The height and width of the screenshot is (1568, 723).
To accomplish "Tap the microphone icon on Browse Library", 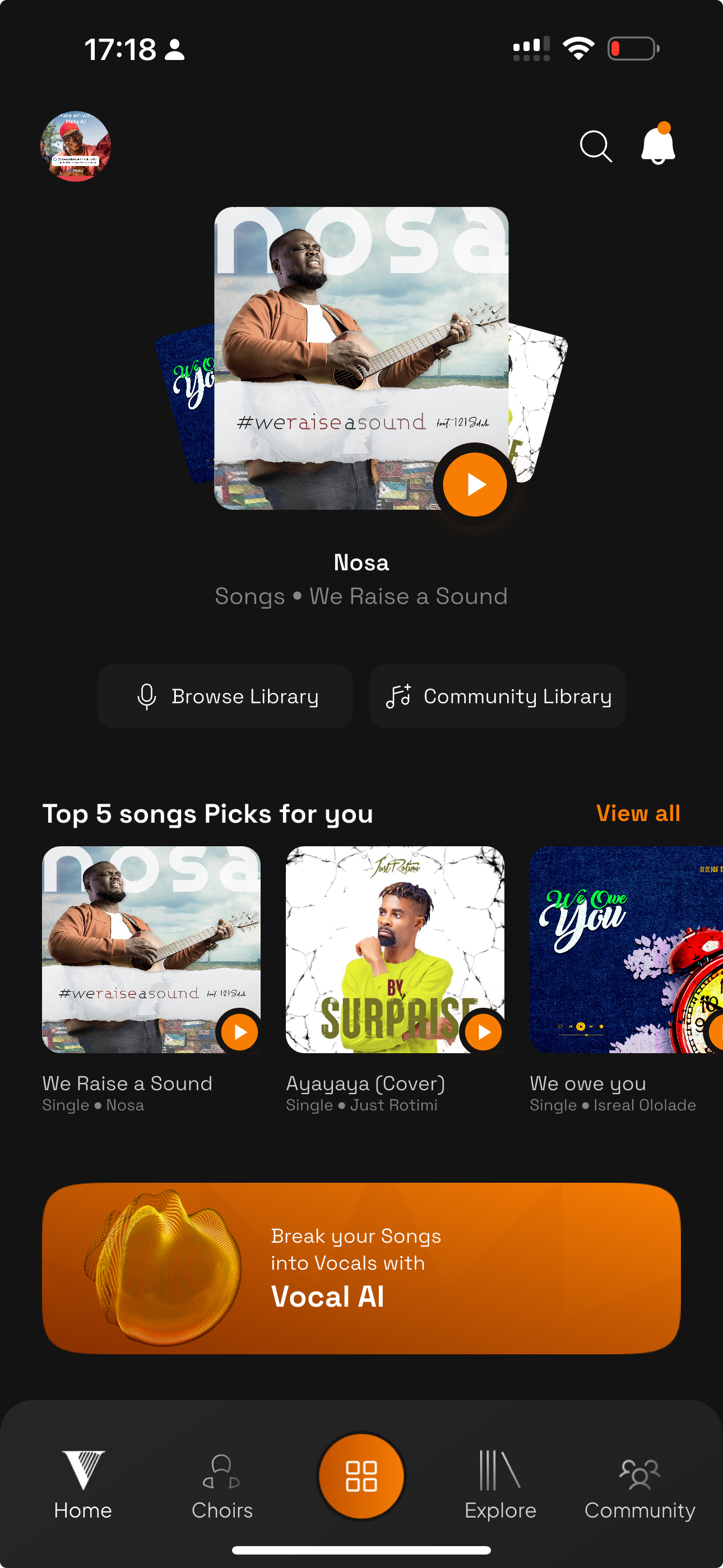I will [x=146, y=697].
